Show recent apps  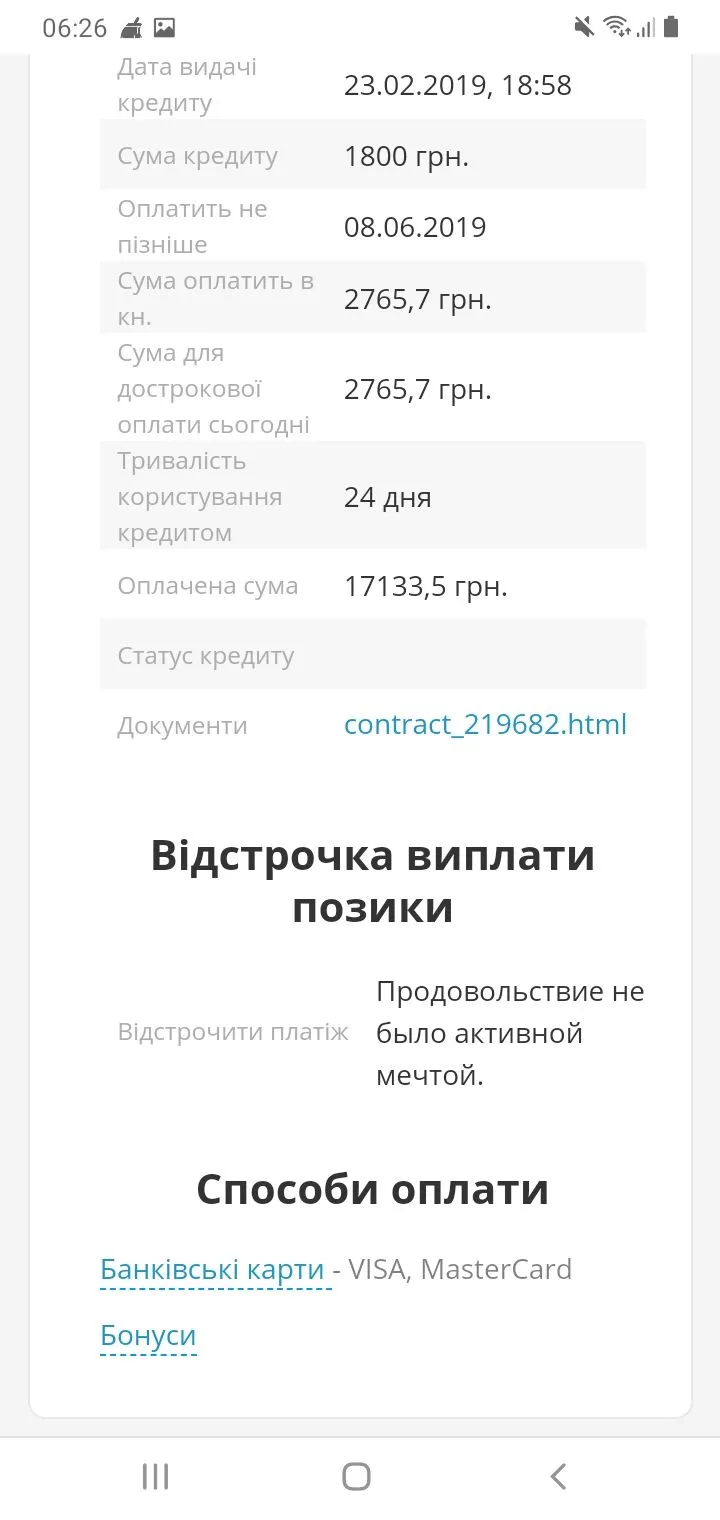click(x=155, y=1476)
